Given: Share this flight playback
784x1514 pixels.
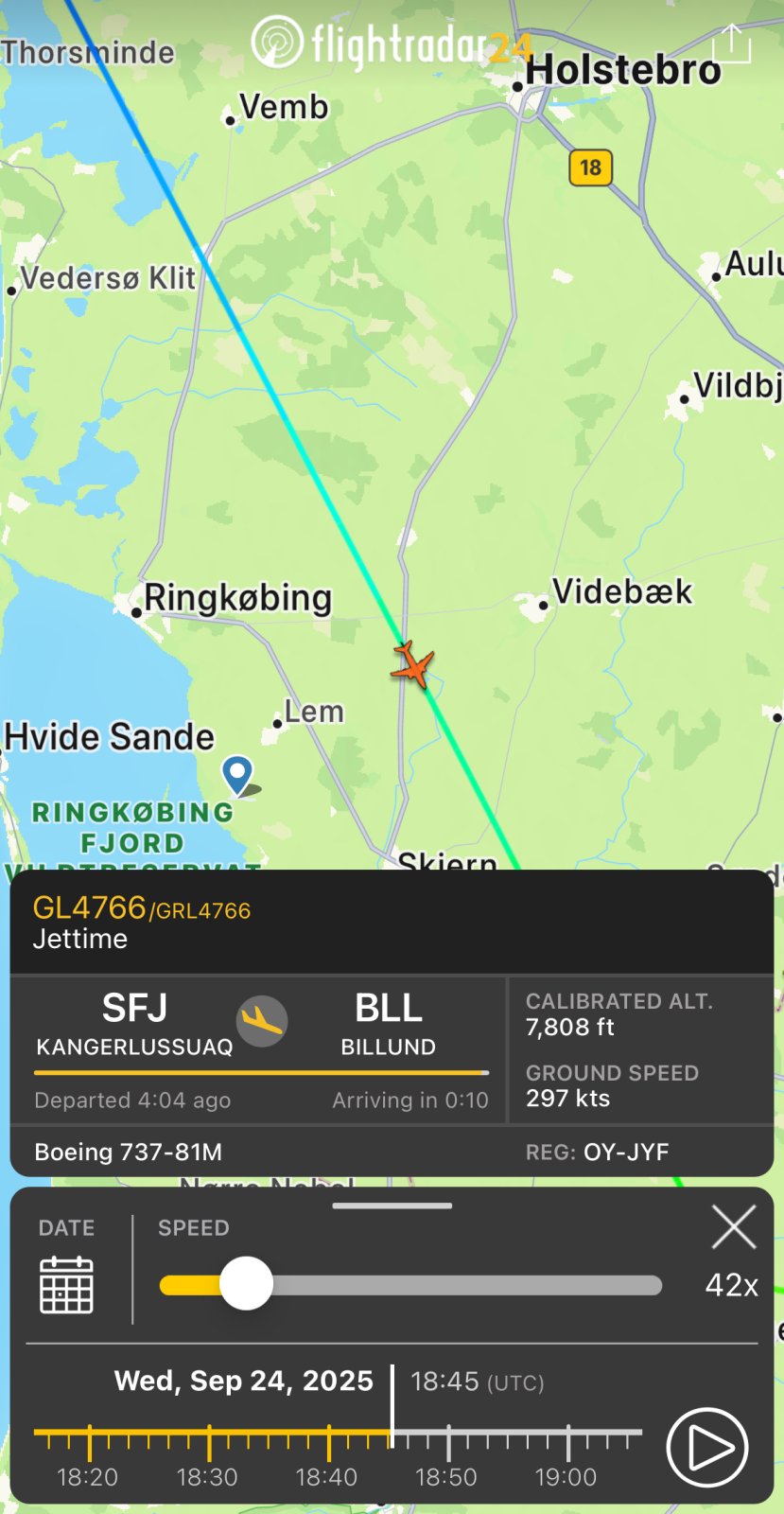Looking at the screenshot, I should (x=730, y=44).
